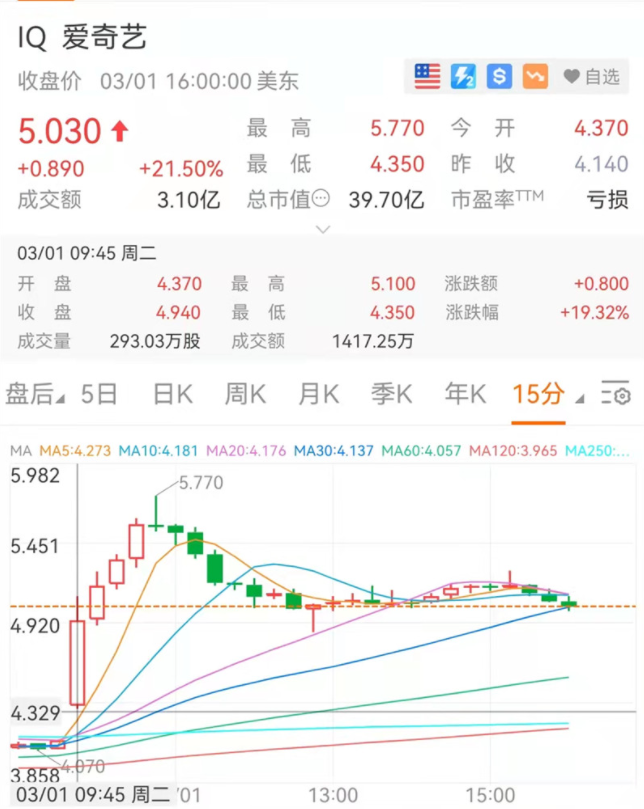
Task: Switch to the 日K chart
Action: pyautogui.click(x=172, y=395)
